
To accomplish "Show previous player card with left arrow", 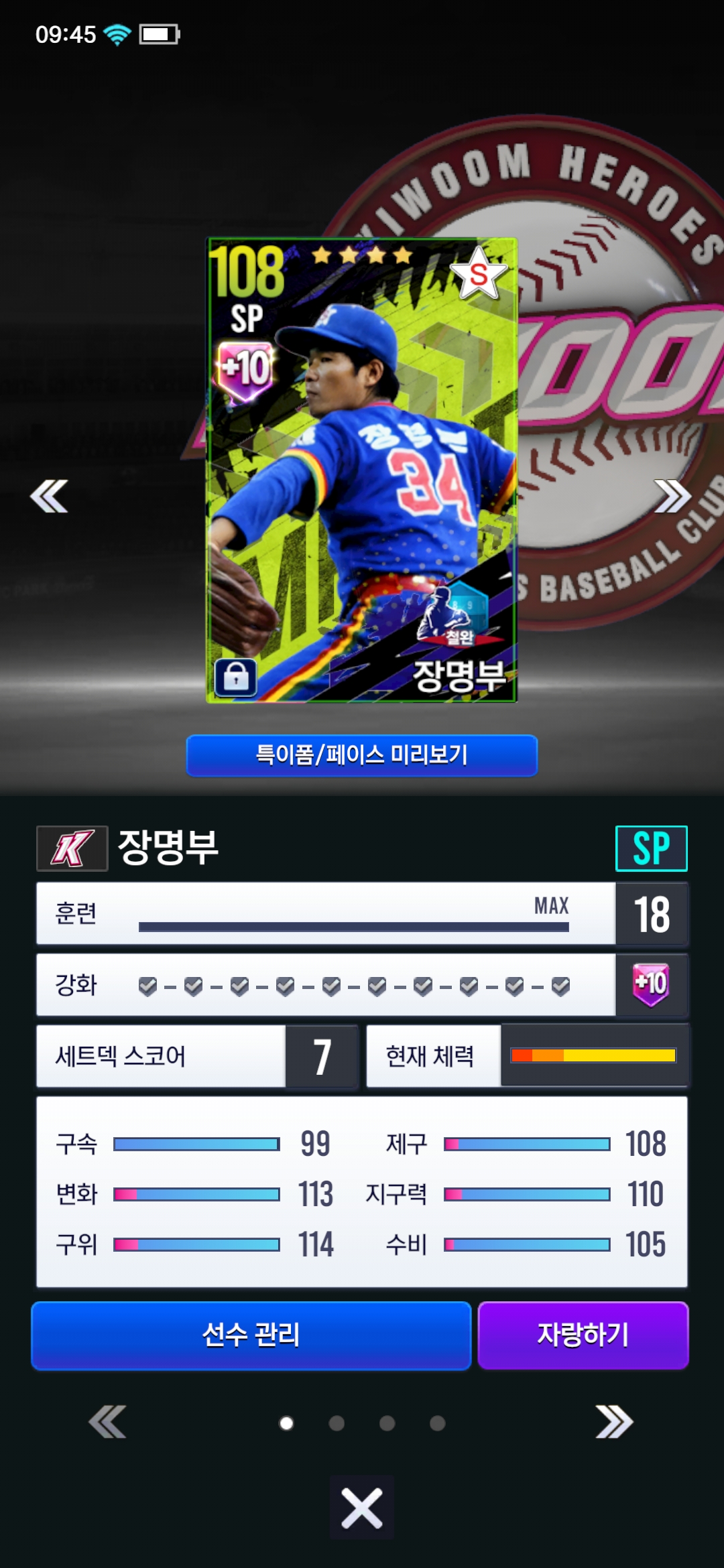I will (49, 497).
